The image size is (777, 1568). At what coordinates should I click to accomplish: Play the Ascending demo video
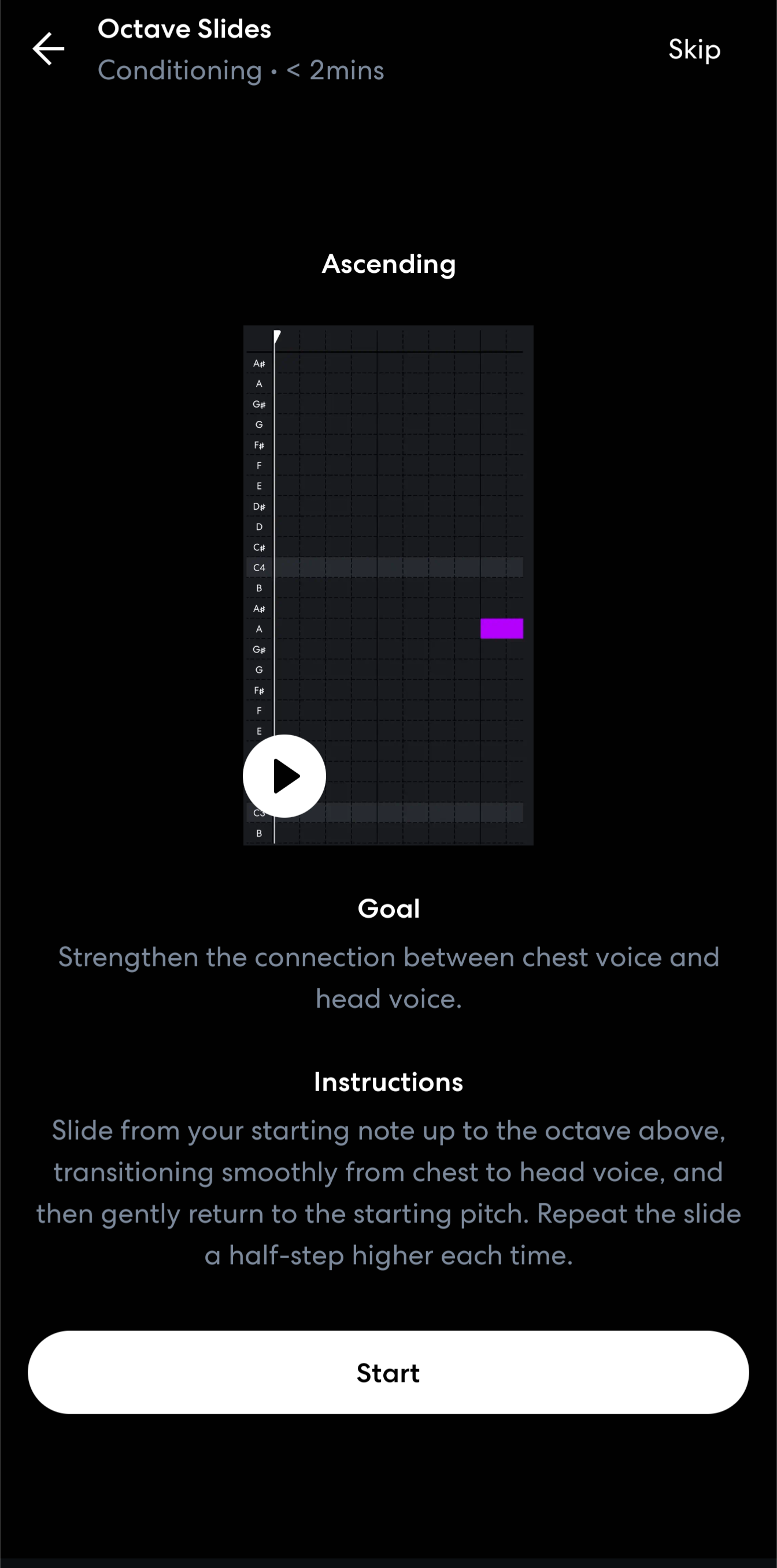[x=284, y=776]
